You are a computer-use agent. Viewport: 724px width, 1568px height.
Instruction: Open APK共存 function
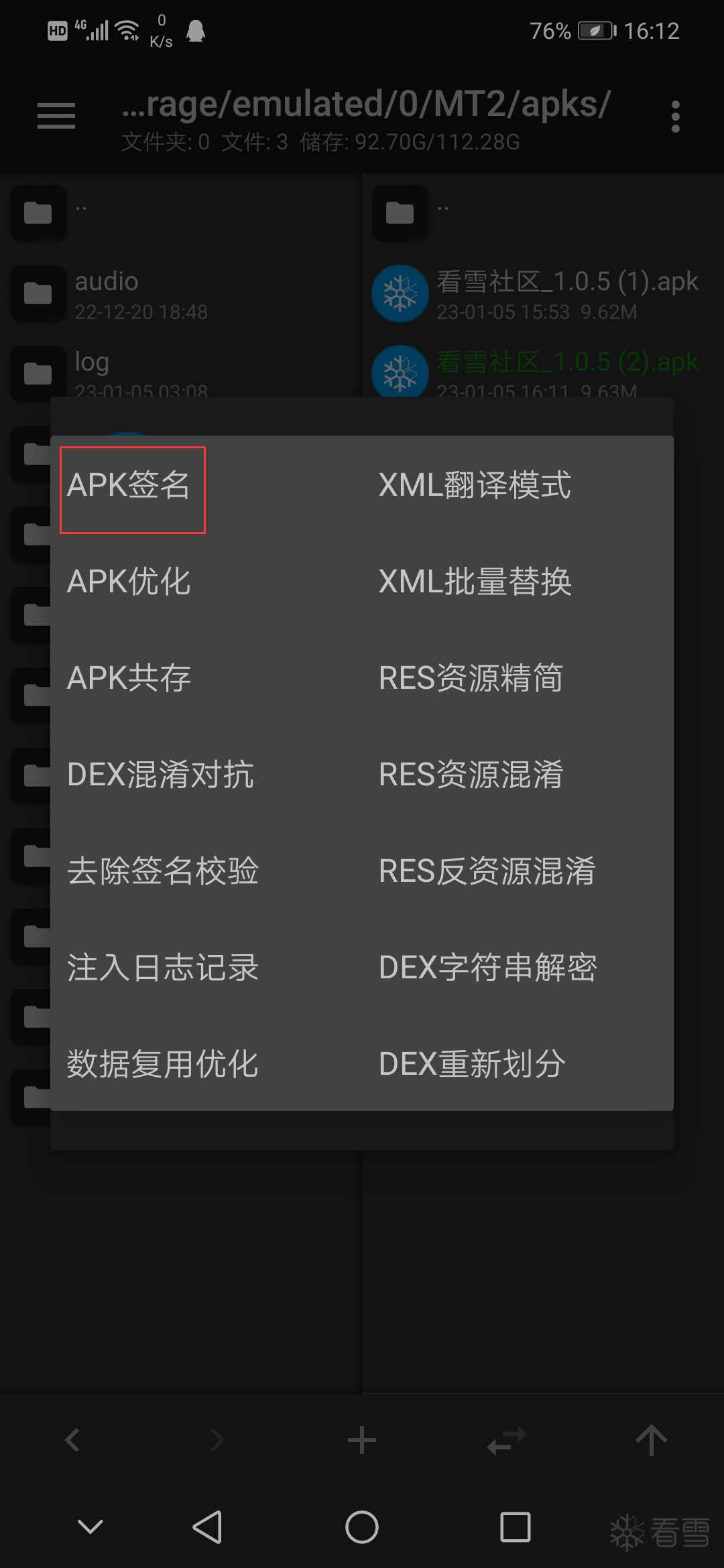pos(129,678)
